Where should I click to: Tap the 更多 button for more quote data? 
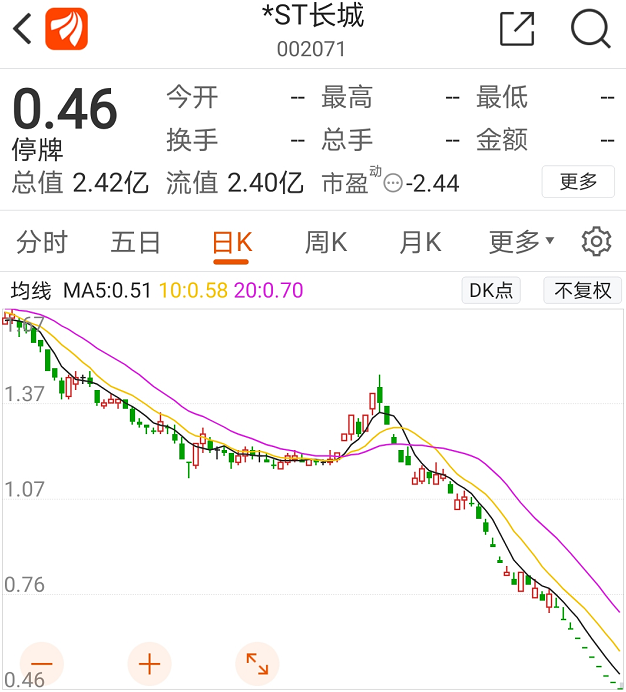coord(578,182)
